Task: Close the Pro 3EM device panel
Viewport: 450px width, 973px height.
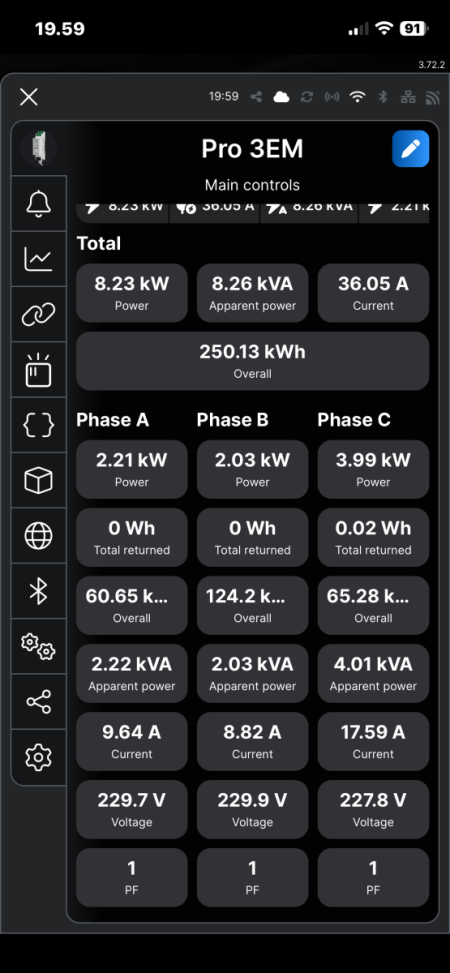Action: point(29,97)
